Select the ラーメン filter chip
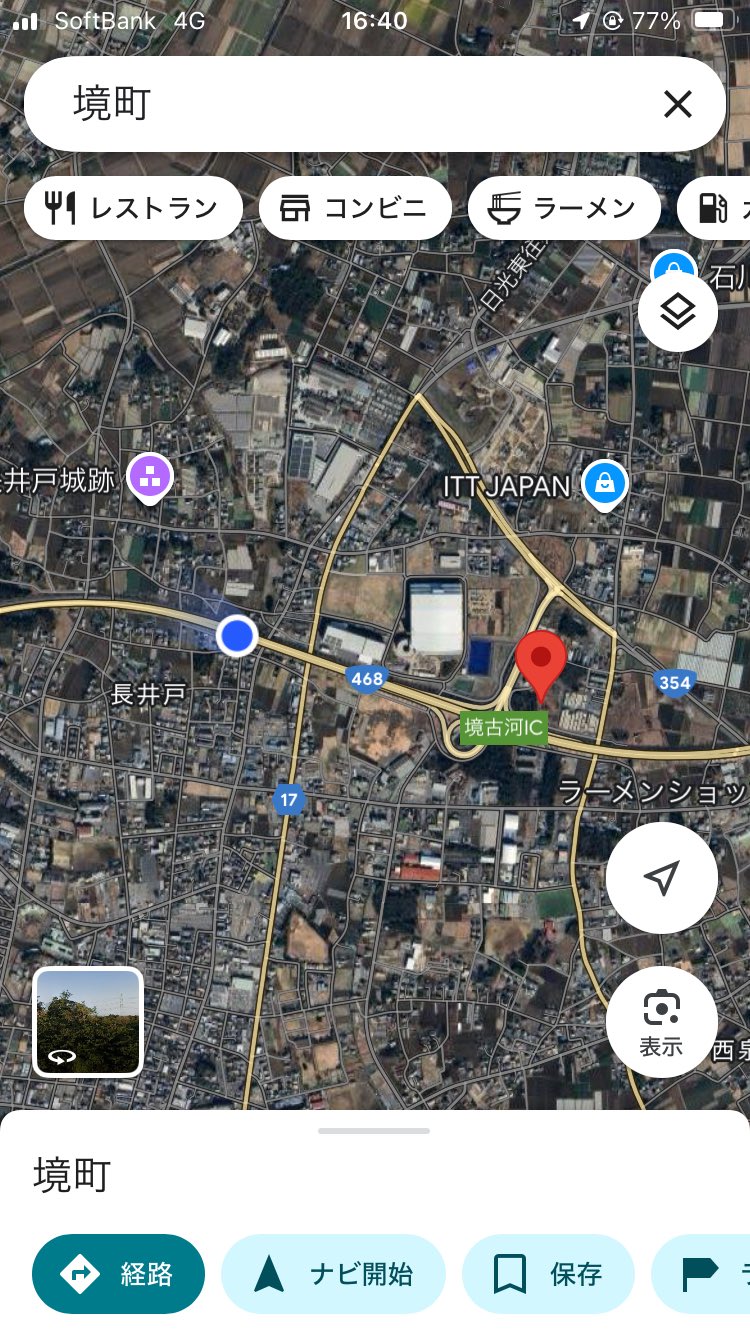The image size is (750, 1334). point(564,208)
